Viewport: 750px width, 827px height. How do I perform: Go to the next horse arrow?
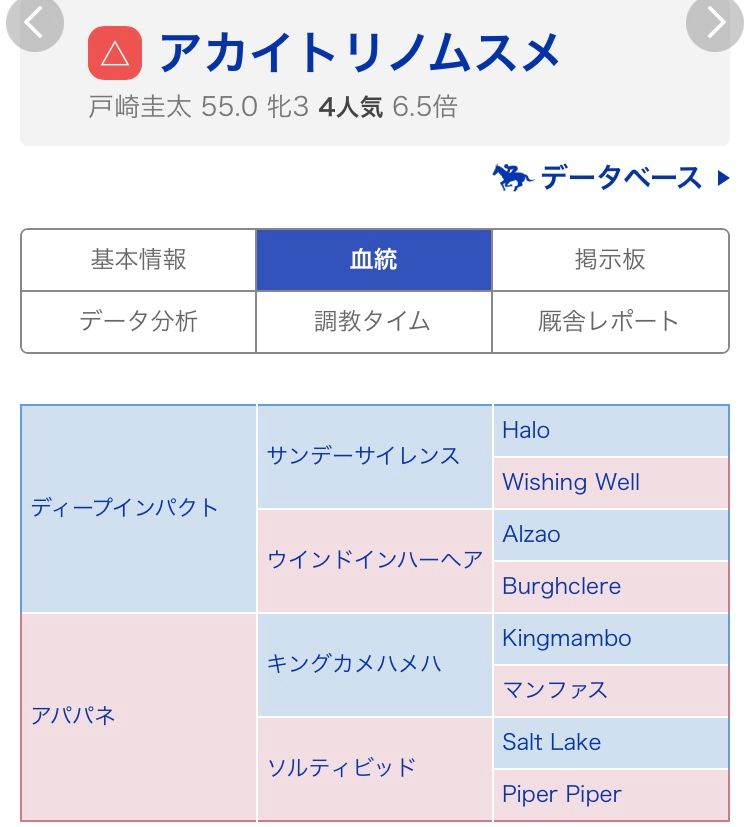point(715,21)
